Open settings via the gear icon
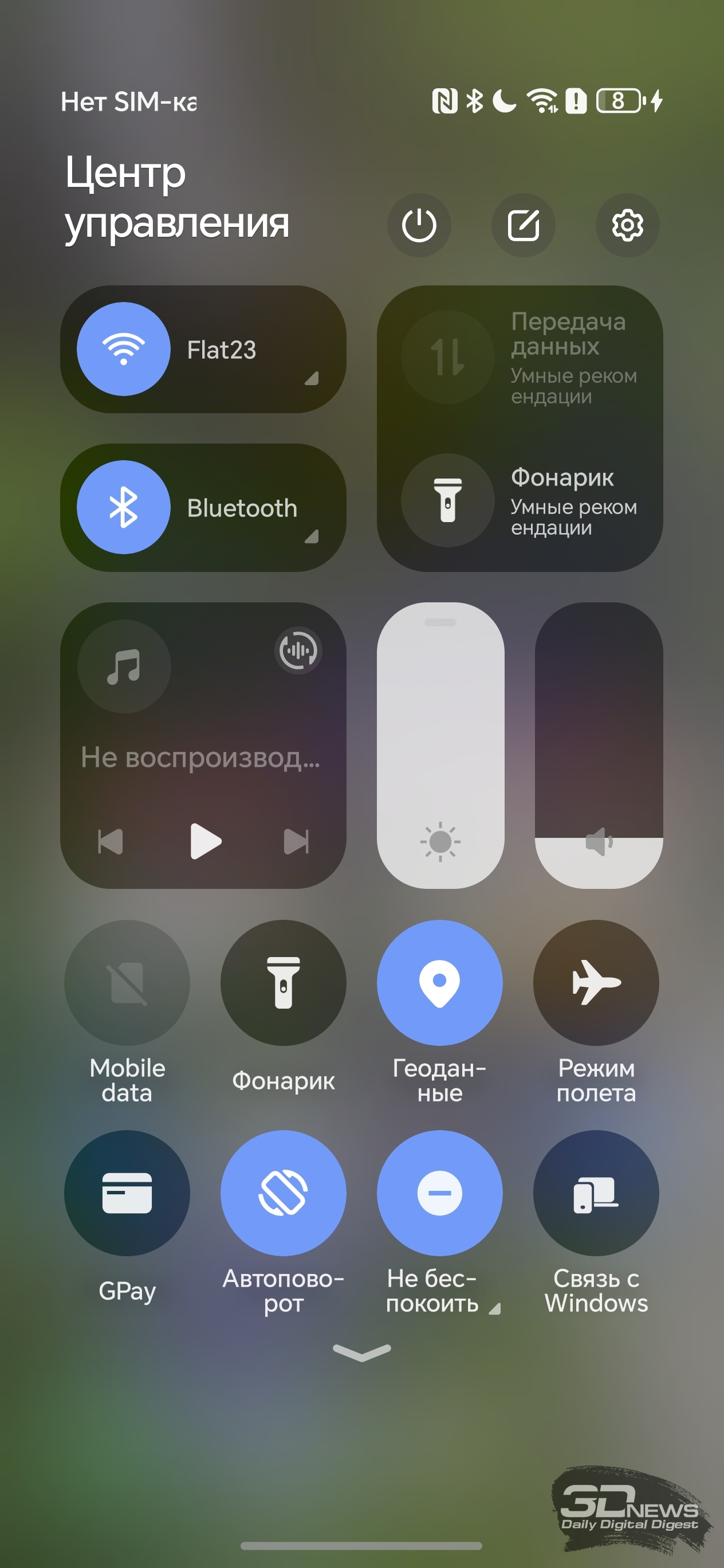 click(x=627, y=225)
